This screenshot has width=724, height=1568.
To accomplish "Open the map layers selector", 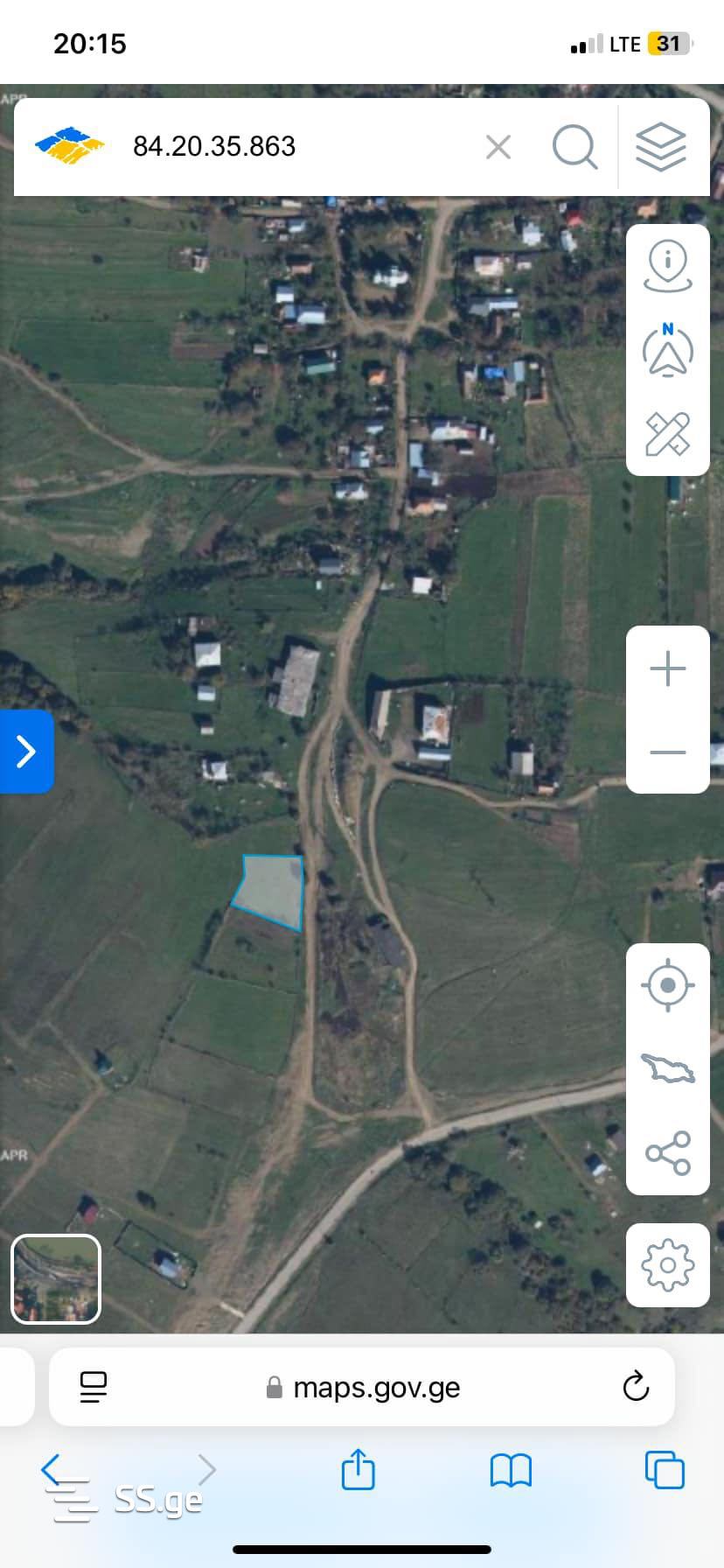I will [661, 147].
